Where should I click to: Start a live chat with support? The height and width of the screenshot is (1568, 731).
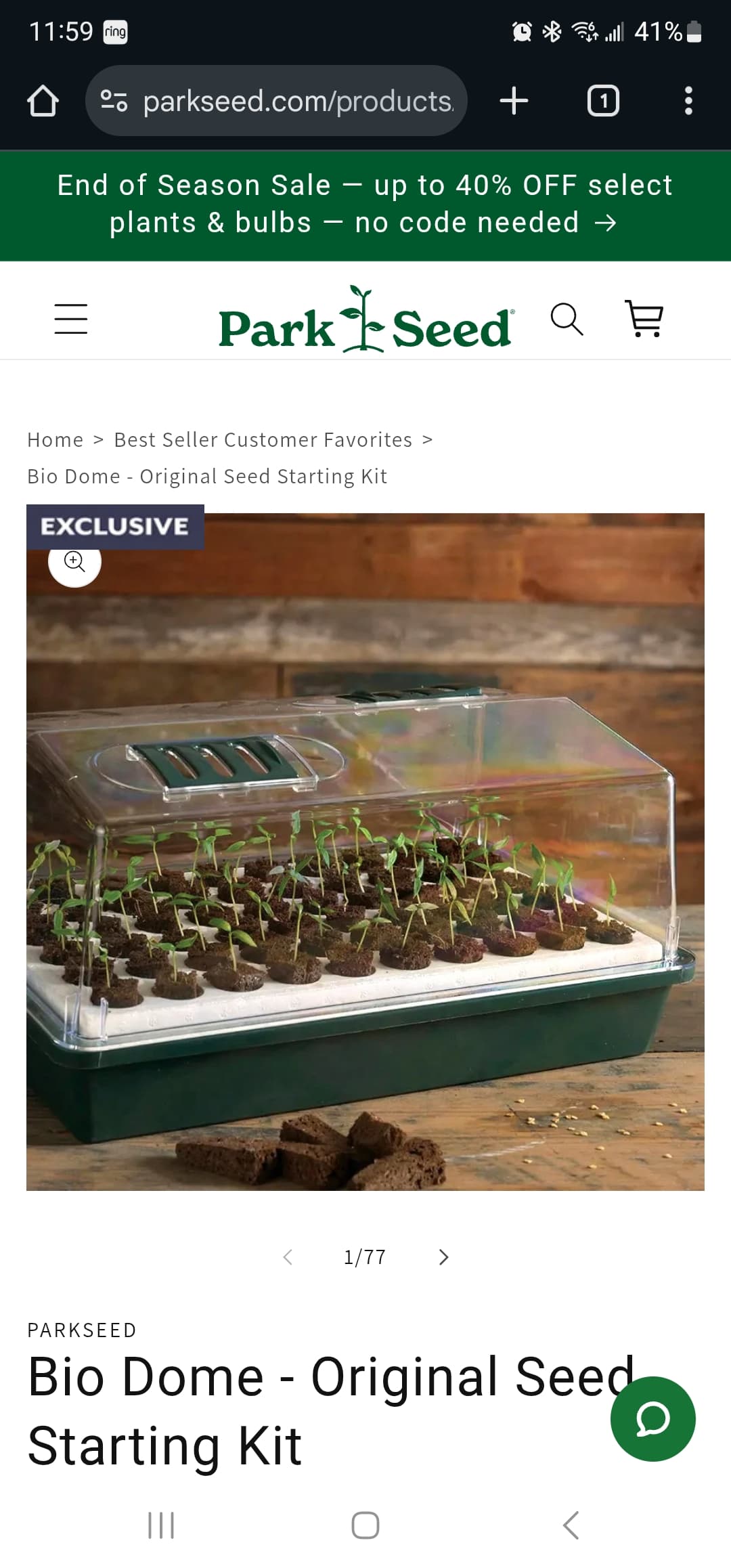(652, 1418)
